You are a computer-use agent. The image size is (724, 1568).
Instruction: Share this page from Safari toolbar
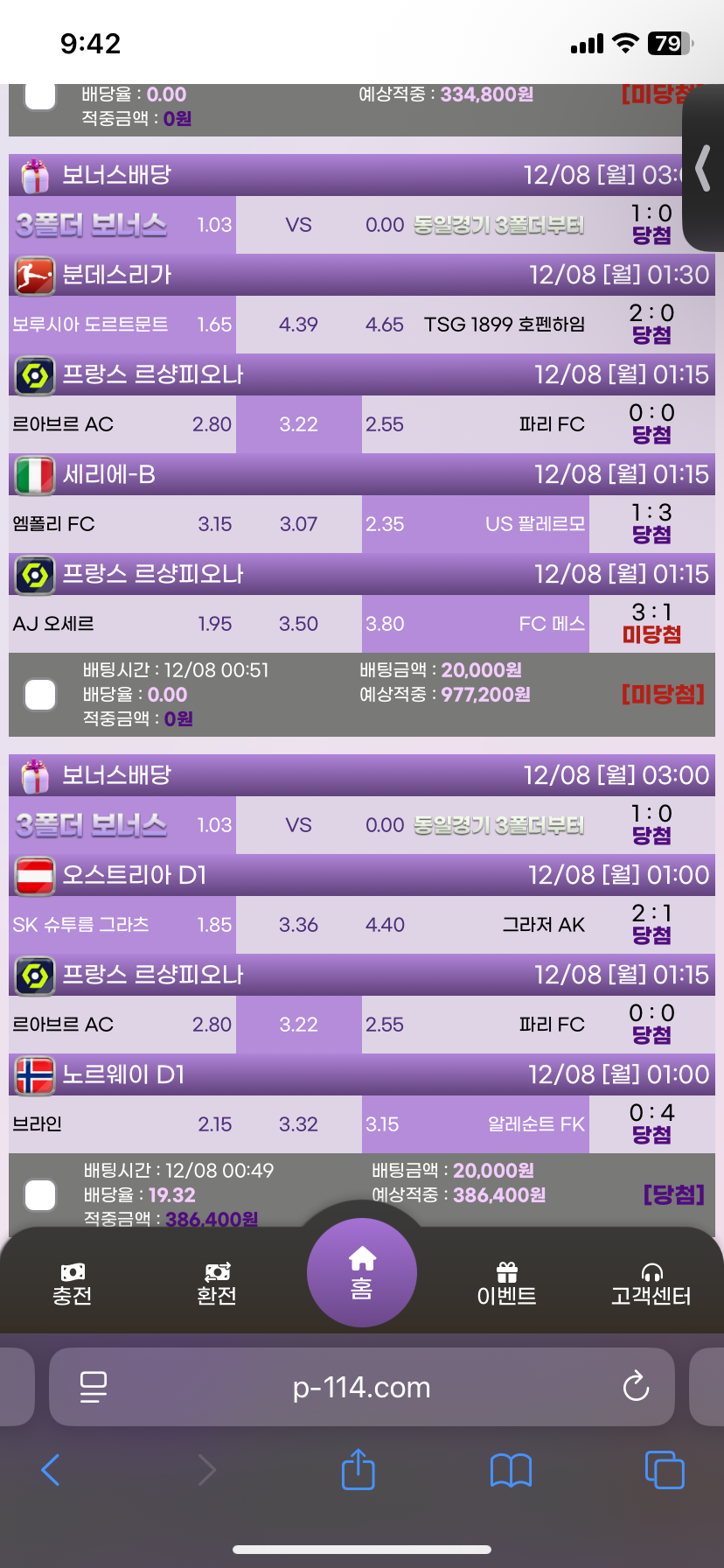click(358, 1470)
